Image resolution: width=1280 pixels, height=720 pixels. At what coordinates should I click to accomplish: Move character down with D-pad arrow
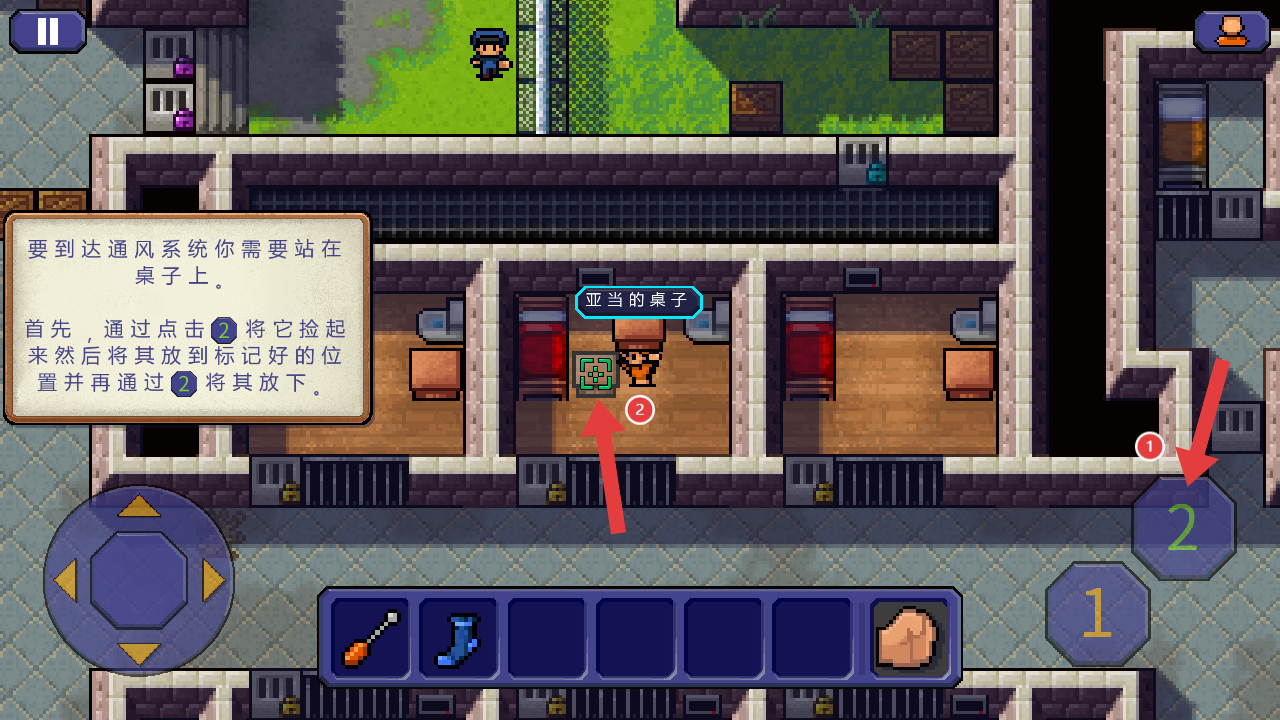pos(139,654)
